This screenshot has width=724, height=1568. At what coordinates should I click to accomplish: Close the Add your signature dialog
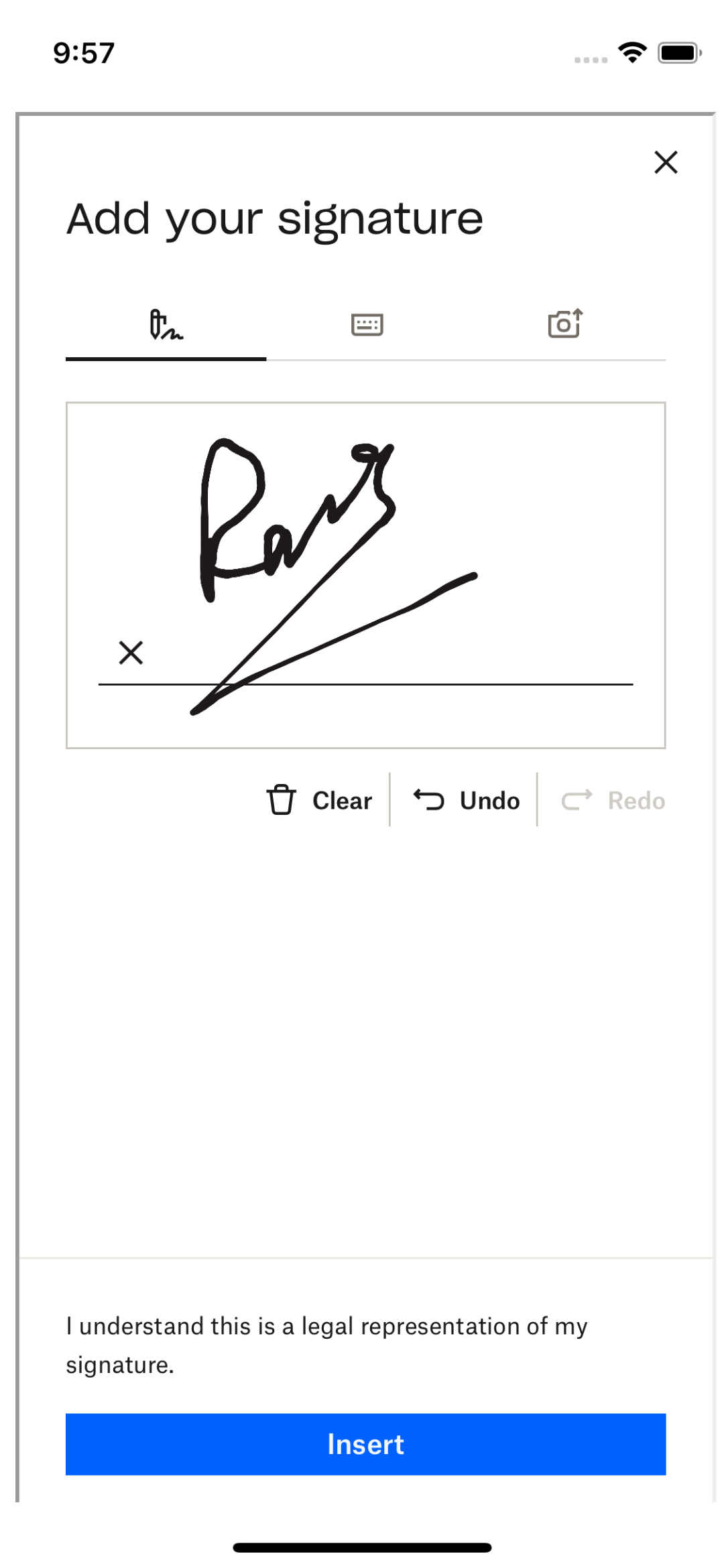pos(666,162)
